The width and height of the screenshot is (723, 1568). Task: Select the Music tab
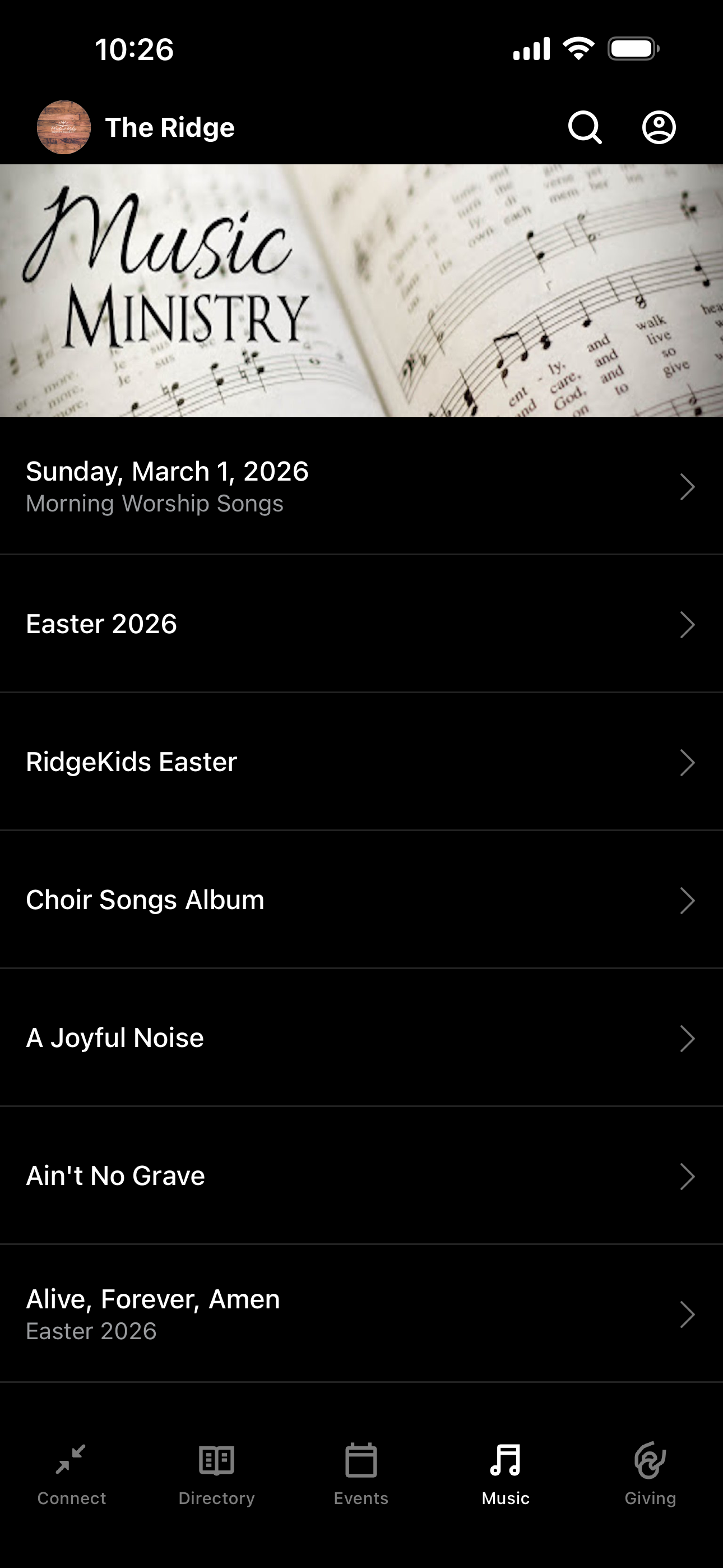(506, 1473)
